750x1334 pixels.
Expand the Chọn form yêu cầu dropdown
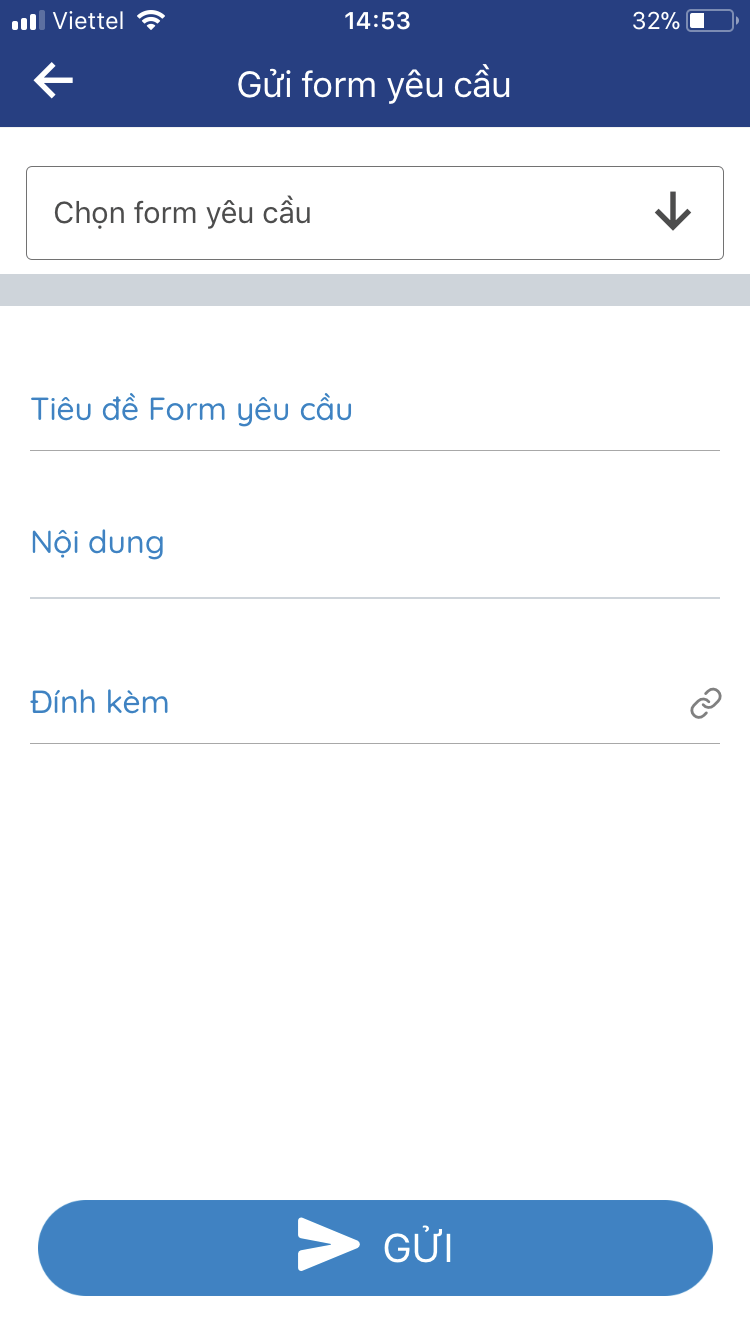click(x=375, y=213)
